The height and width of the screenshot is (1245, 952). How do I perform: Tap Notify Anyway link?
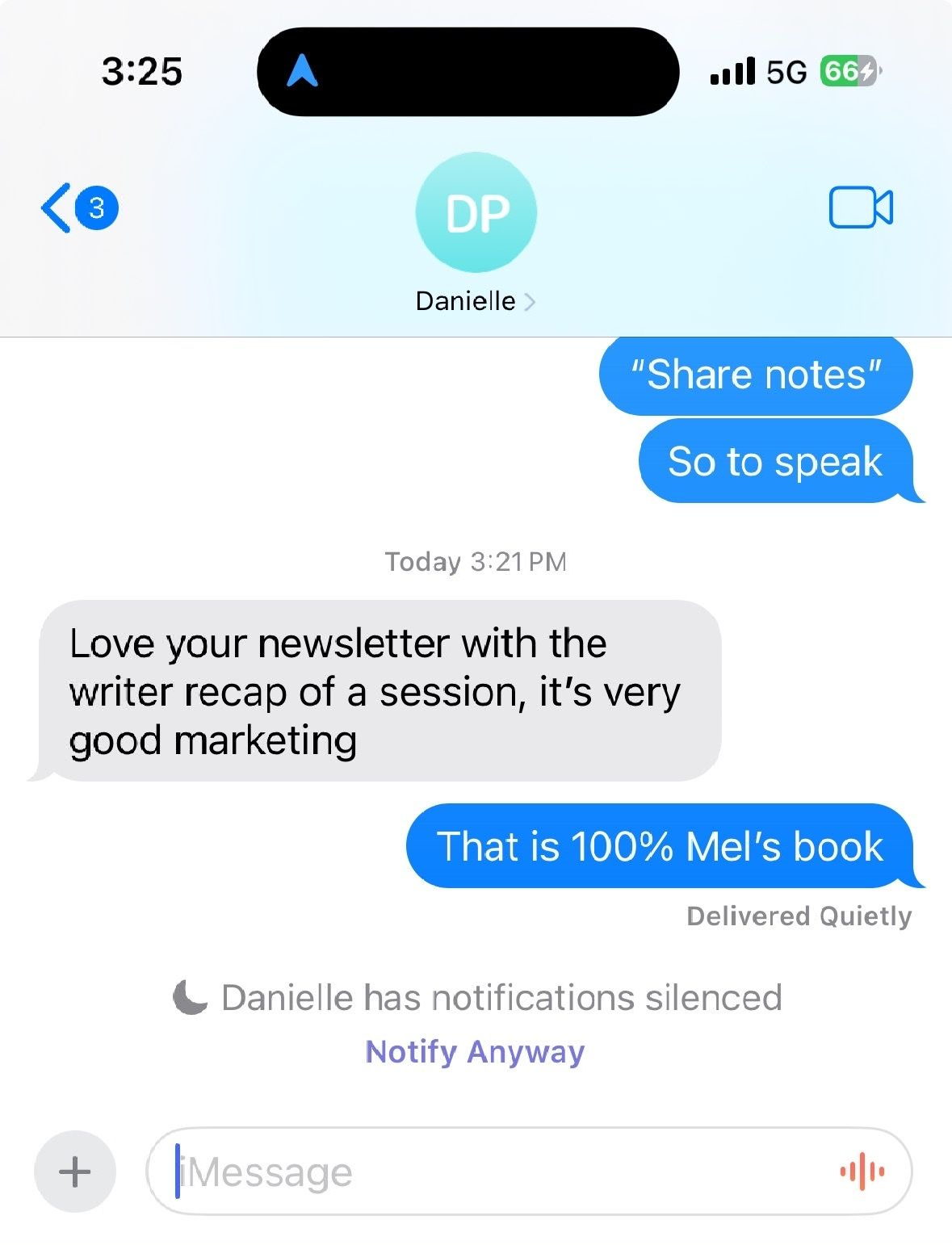(x=475, y=1051)
